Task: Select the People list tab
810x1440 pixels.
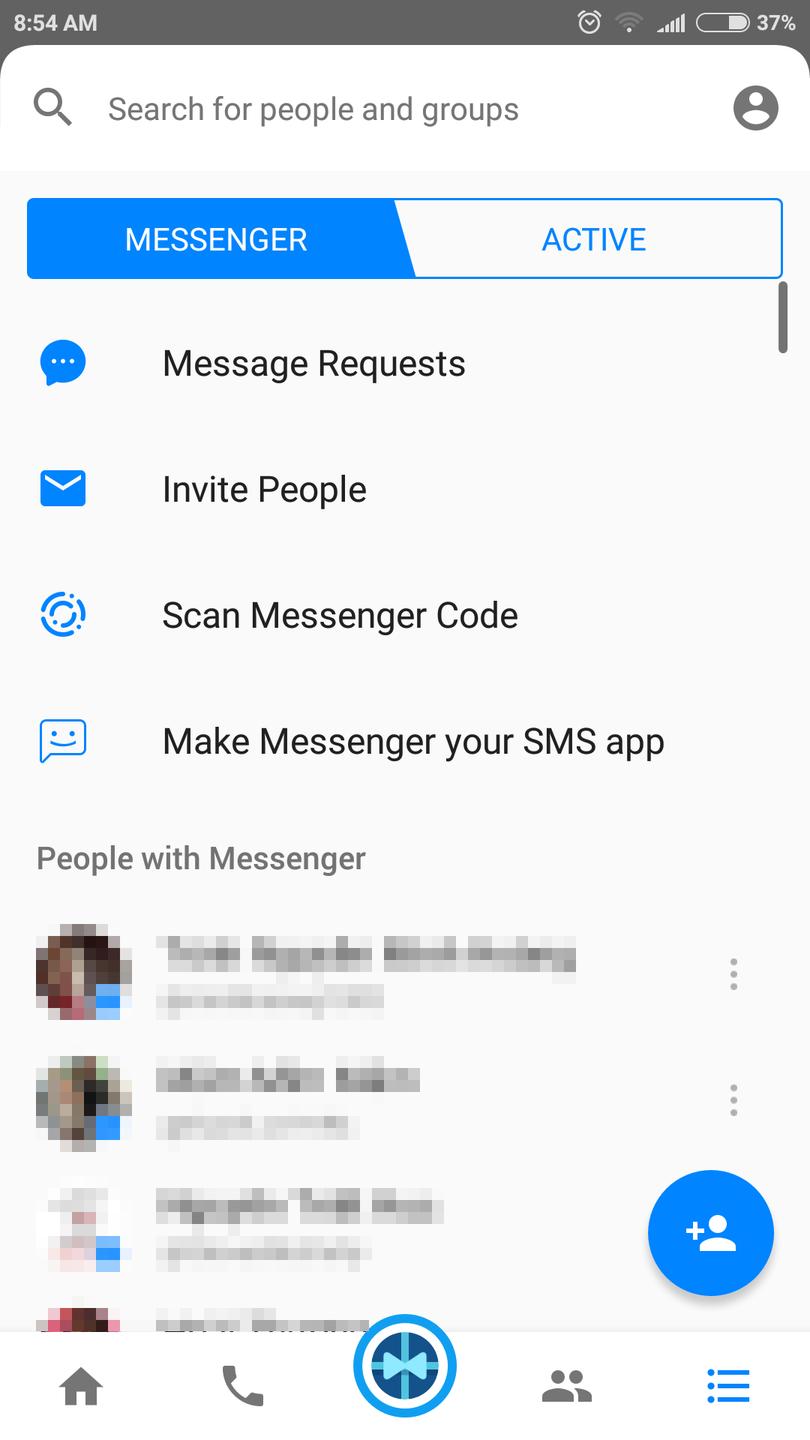Action: pos(728,1387)
